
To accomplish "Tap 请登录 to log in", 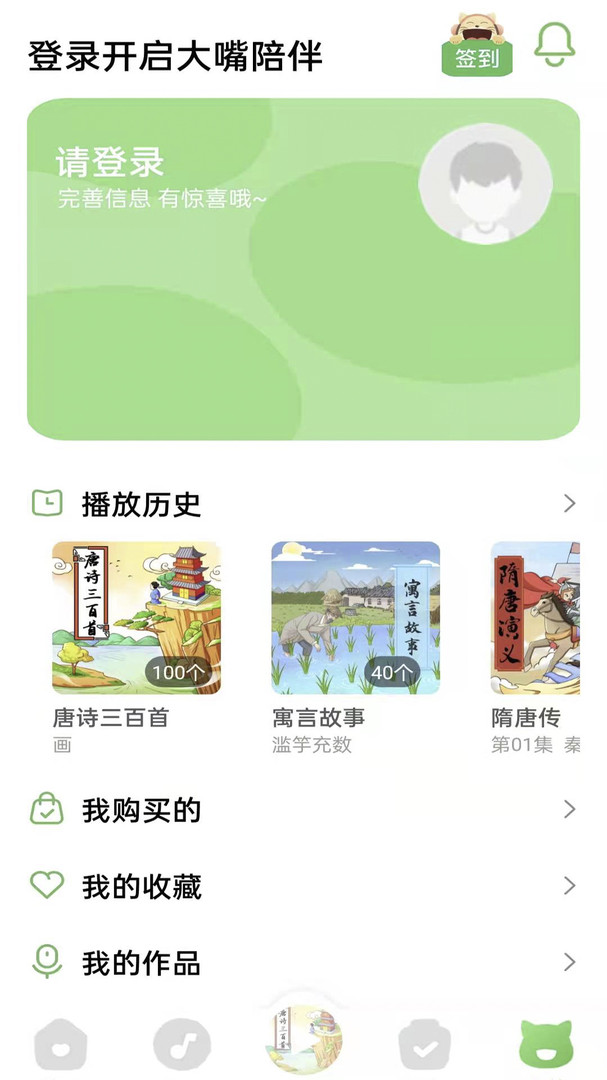I will [110, 162].
